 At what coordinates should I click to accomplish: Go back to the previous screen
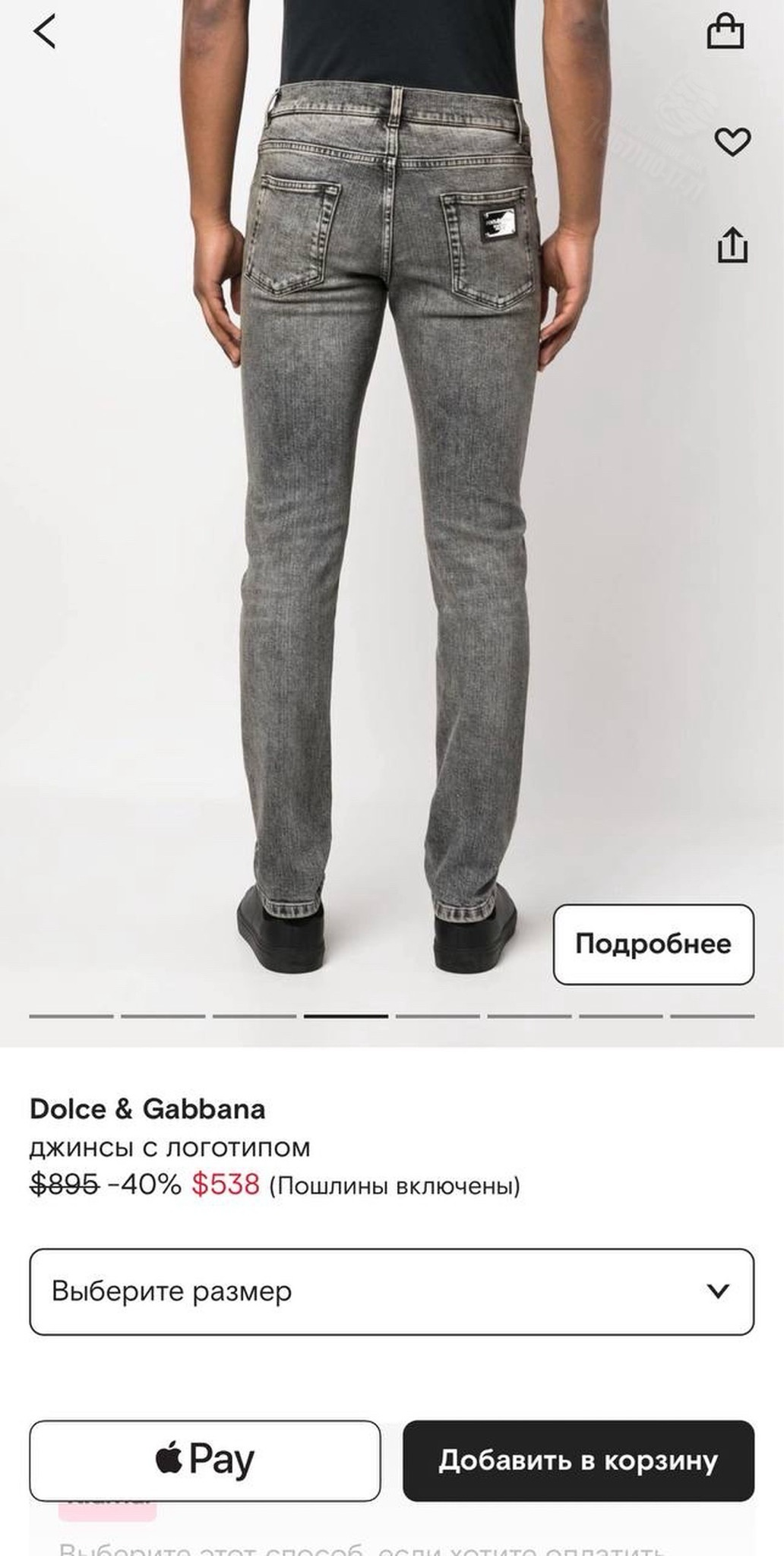(x=45, y=32)
